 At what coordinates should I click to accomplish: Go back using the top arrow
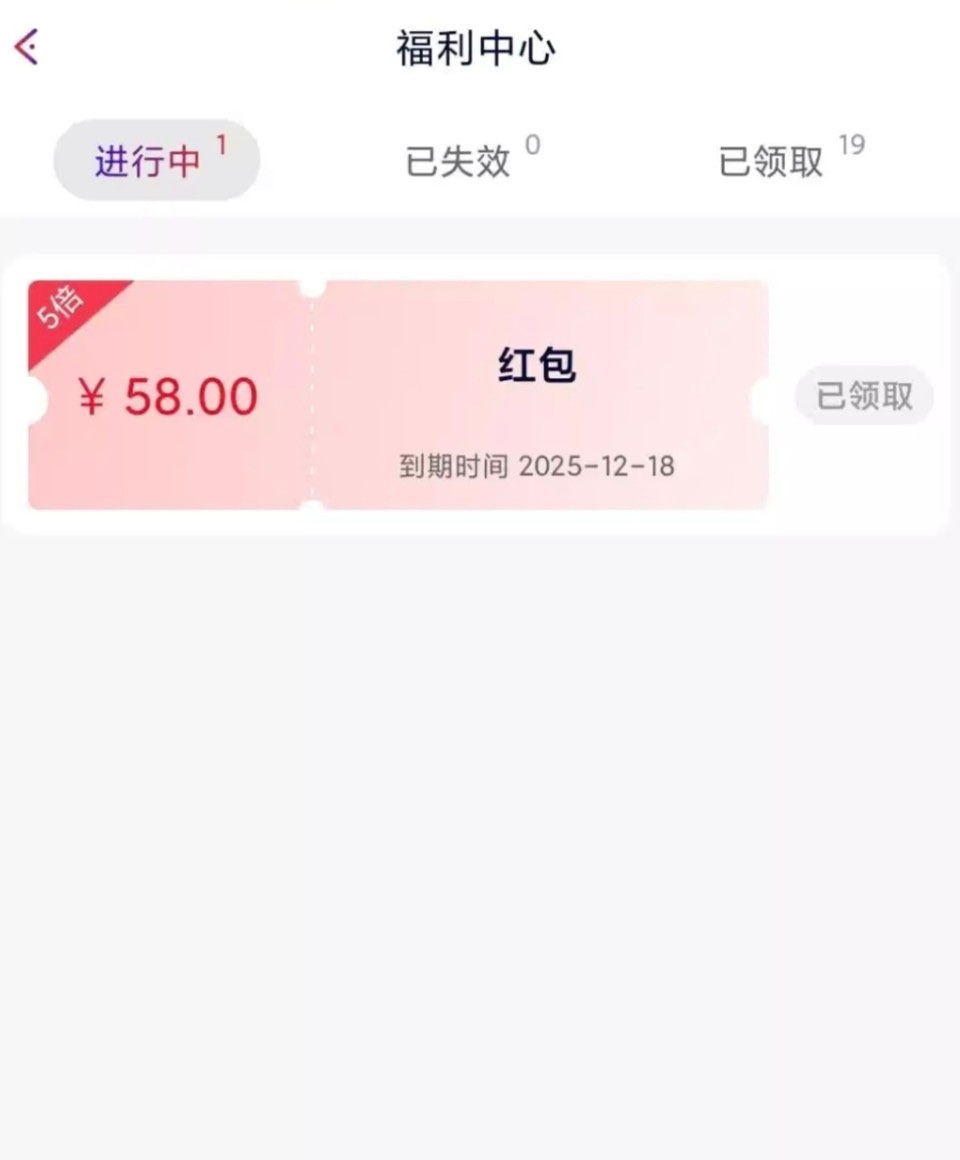[x=27, y=47]
